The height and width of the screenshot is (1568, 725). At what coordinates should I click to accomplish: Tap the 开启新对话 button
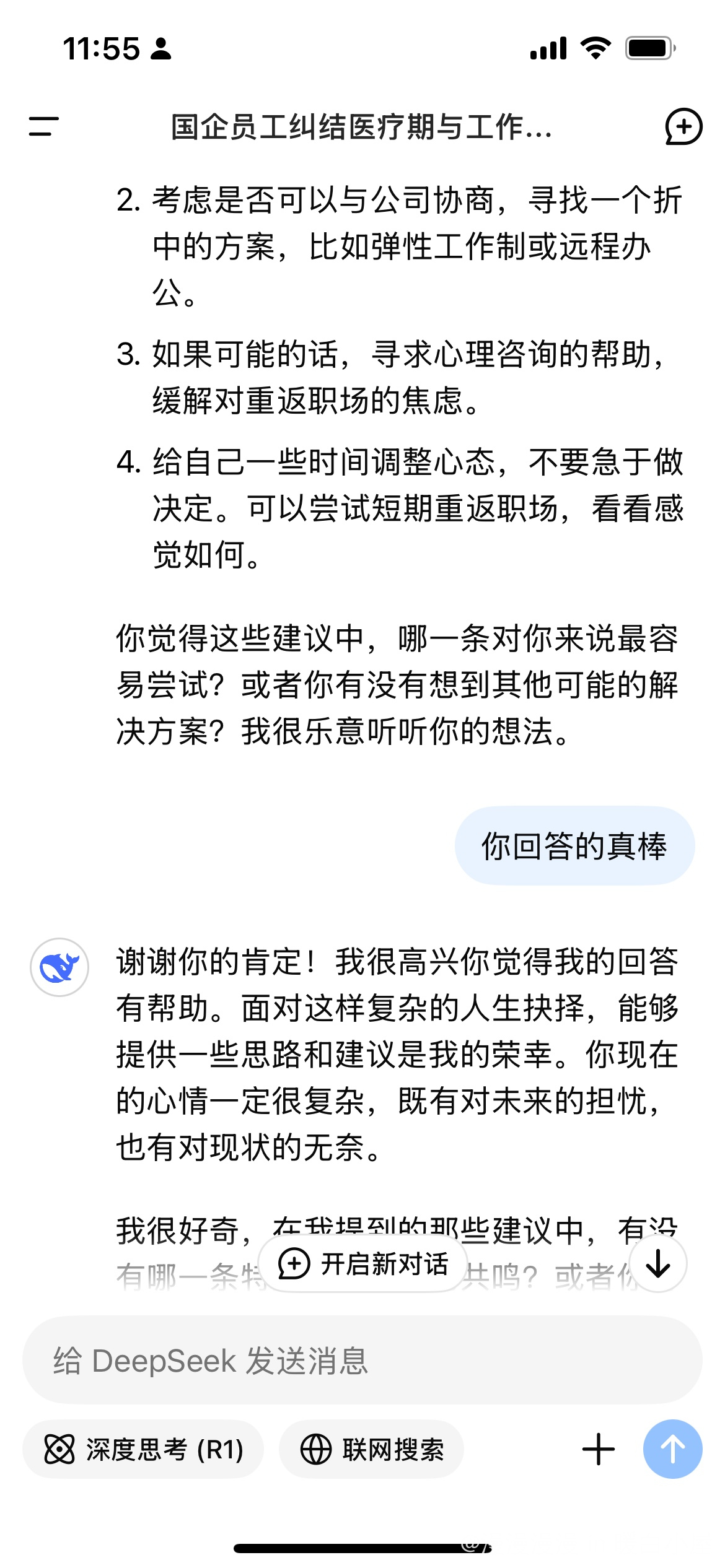[363, 1264]
